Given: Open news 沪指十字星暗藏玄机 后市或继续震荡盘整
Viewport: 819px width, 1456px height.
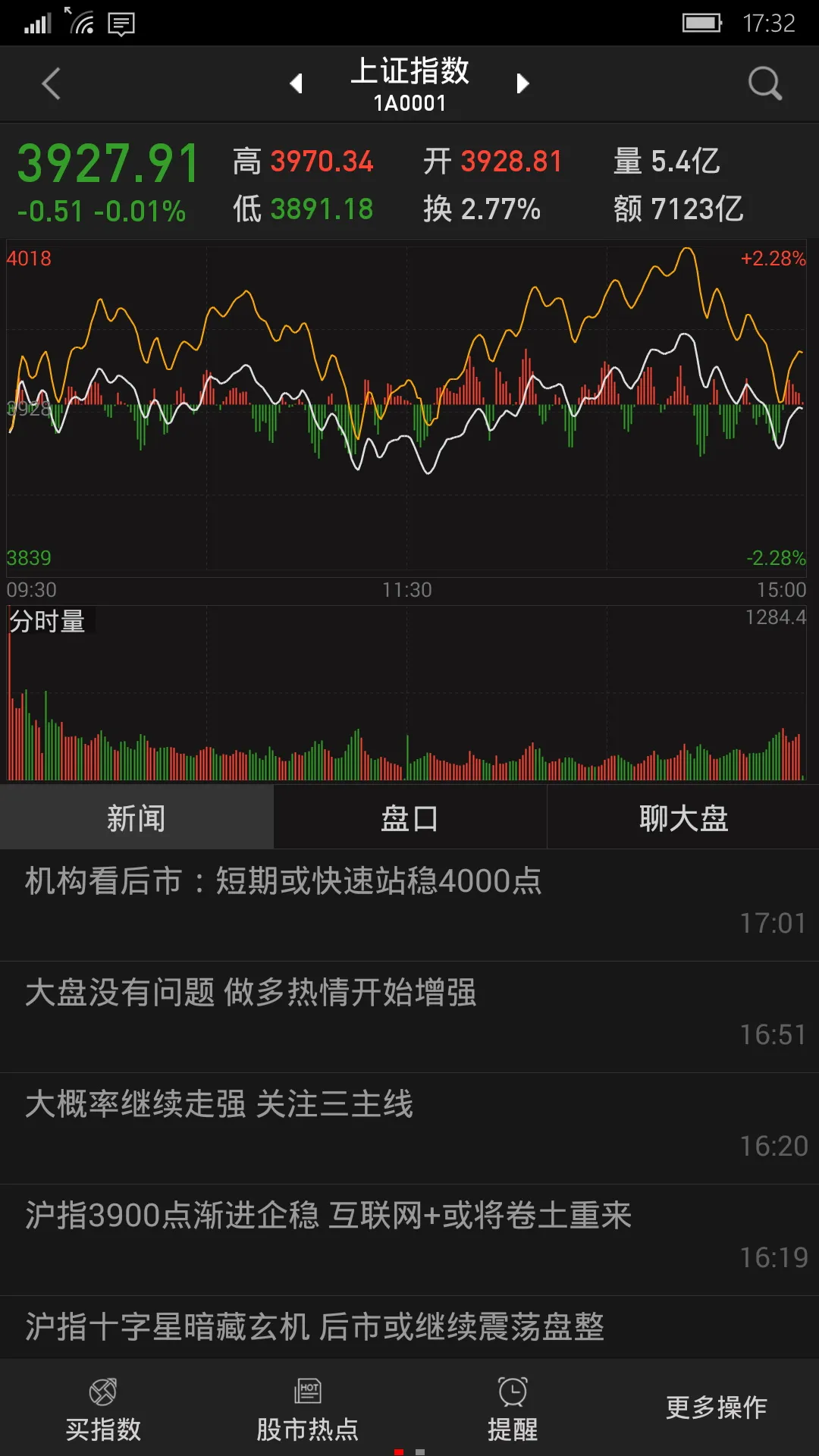Looking at the screenshot, I should click(x=409, y=1327).
